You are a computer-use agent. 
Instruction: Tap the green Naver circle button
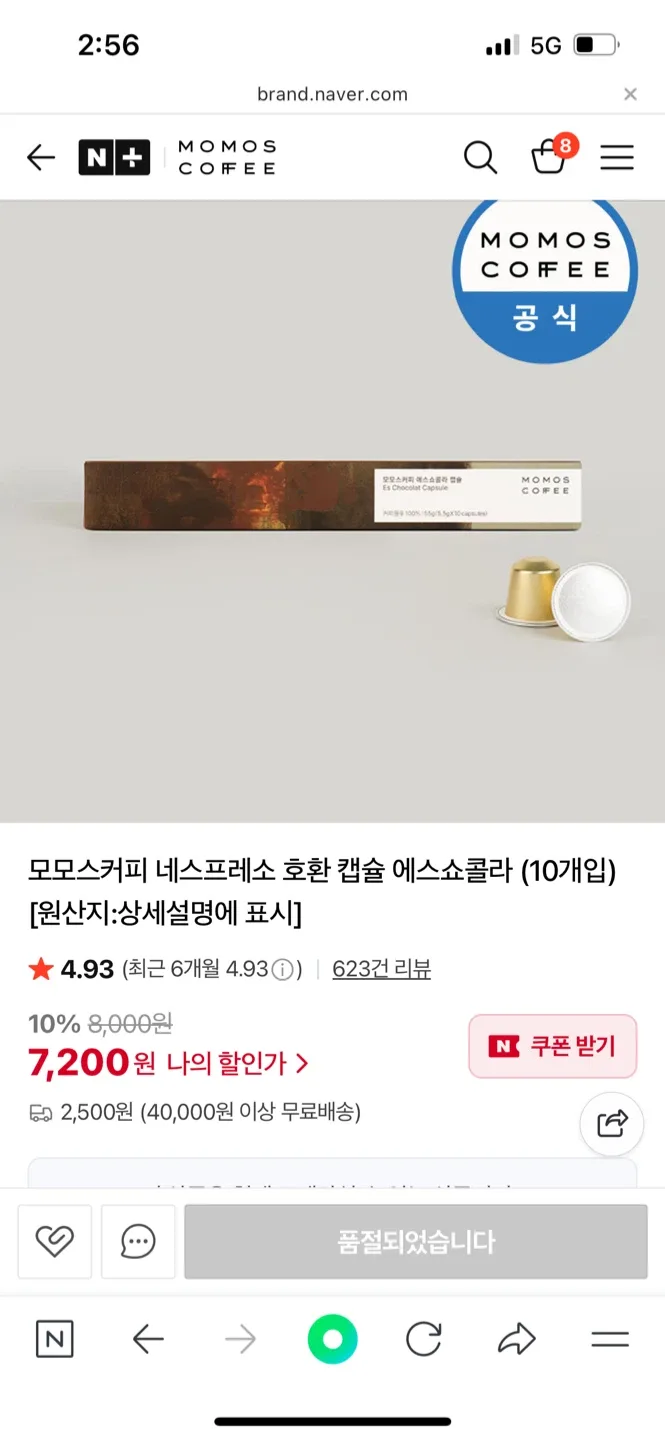coord(332,1339)
